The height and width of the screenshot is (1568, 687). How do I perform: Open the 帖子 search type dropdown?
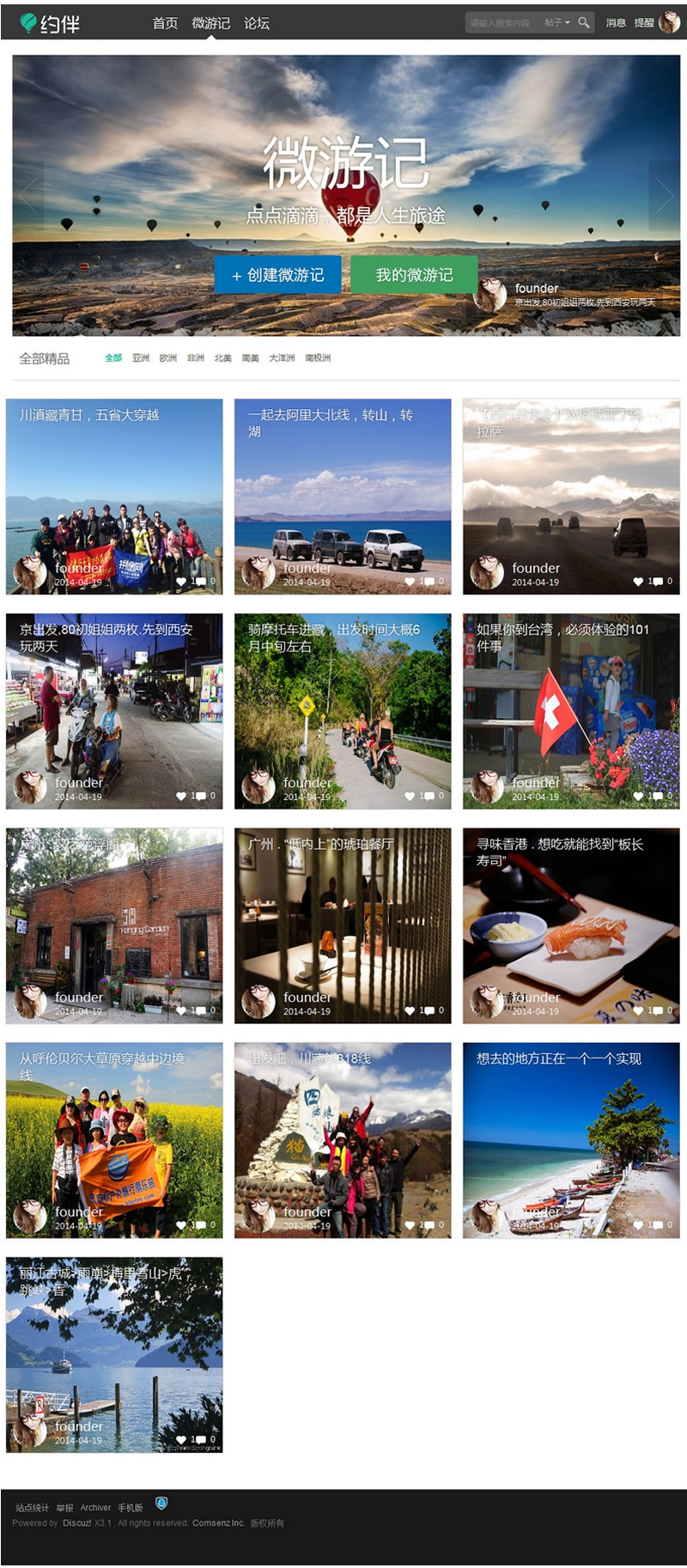point(556,23)
